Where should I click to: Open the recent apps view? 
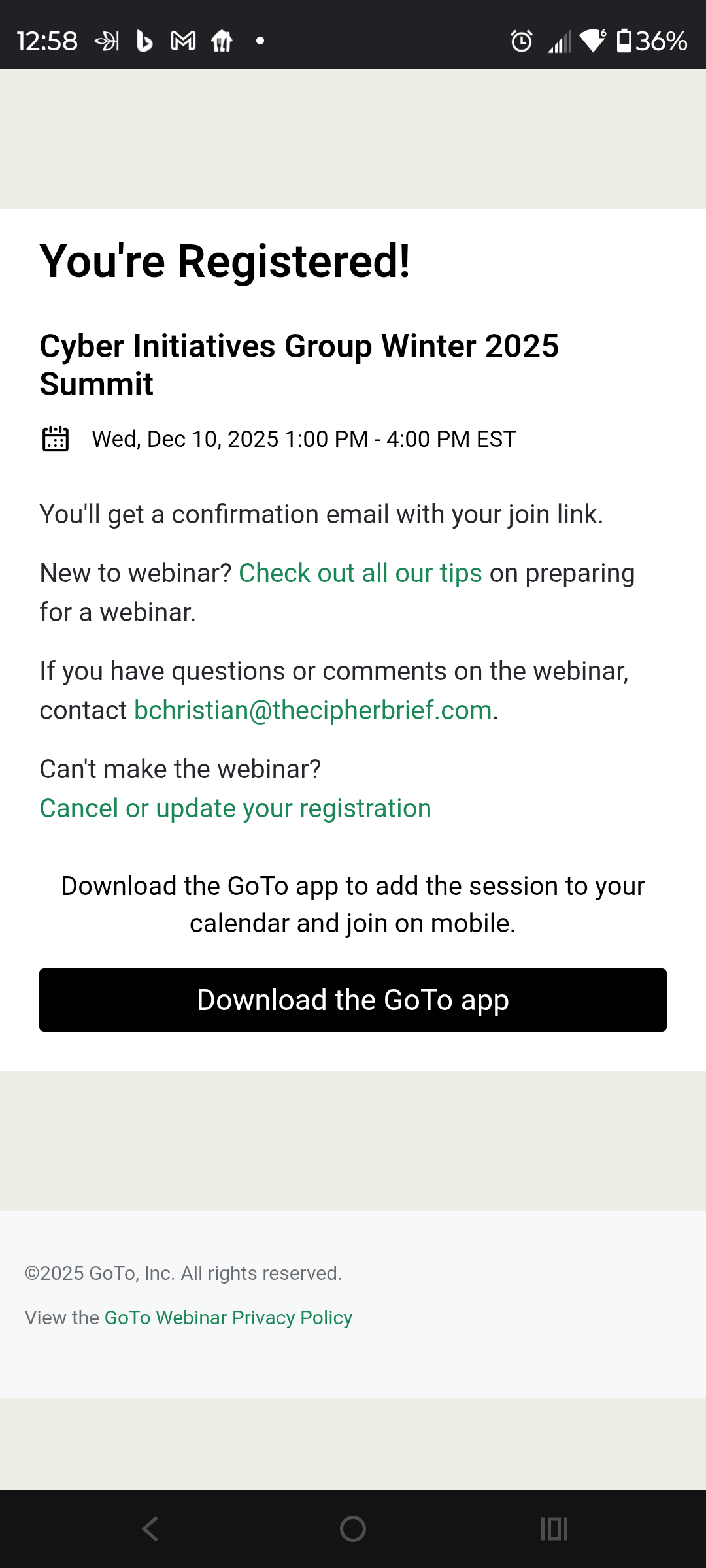[554, 1529]
